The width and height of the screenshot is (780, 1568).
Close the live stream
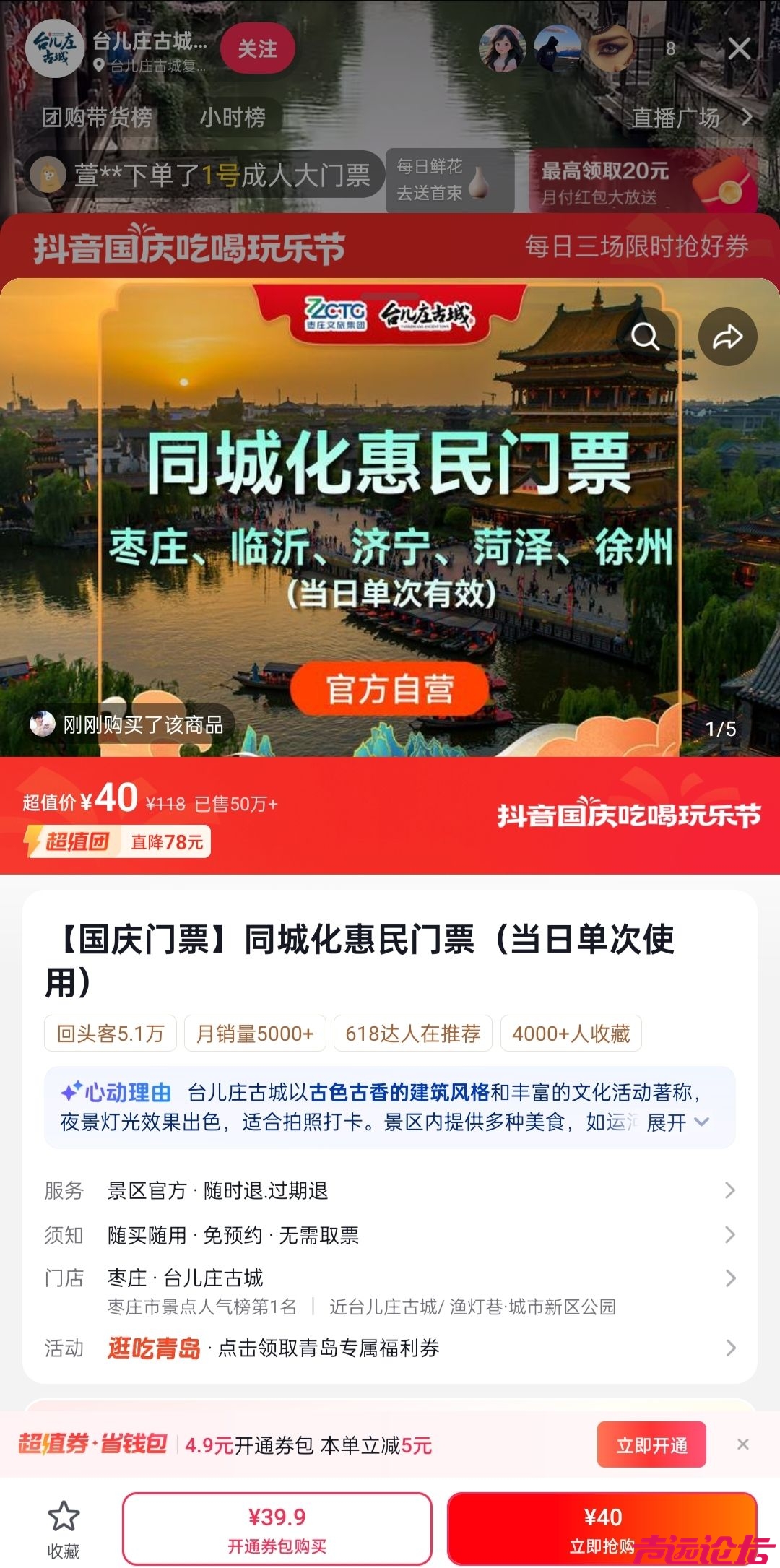739,49
